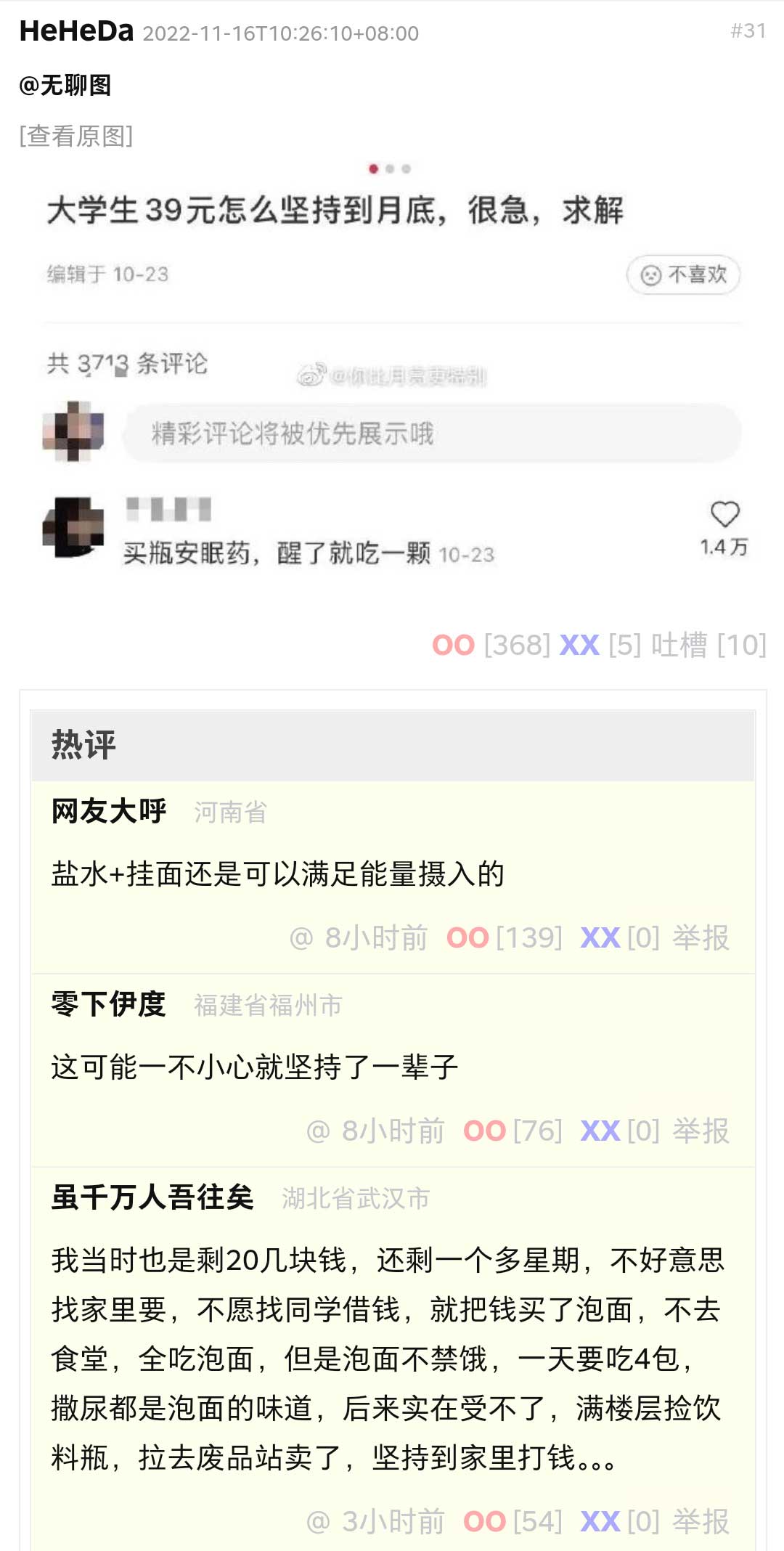
Task: Upvote OO on 零下伊度's comment
Action: (484, 1131)
